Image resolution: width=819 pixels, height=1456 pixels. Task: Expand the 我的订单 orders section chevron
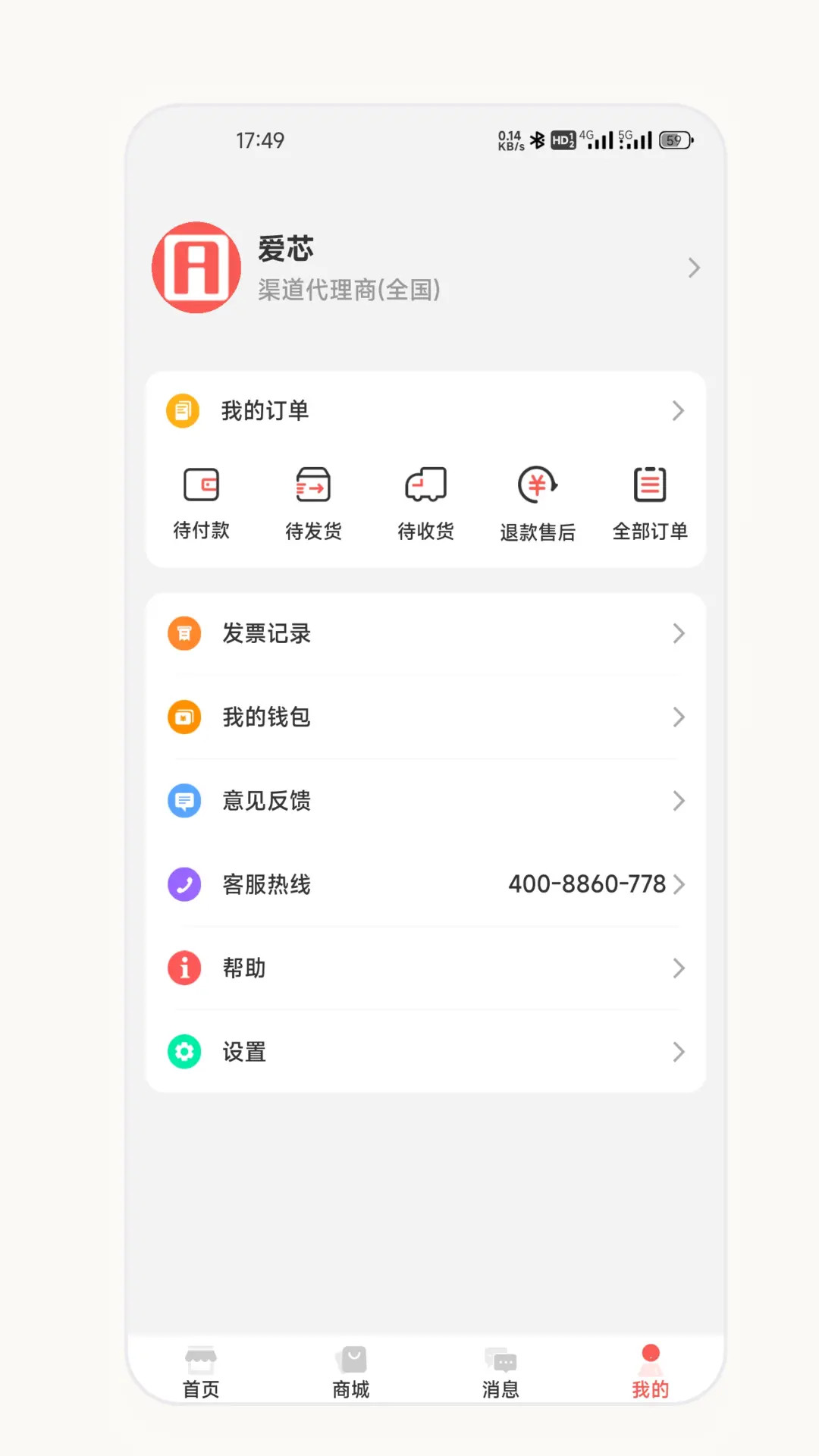679,410
